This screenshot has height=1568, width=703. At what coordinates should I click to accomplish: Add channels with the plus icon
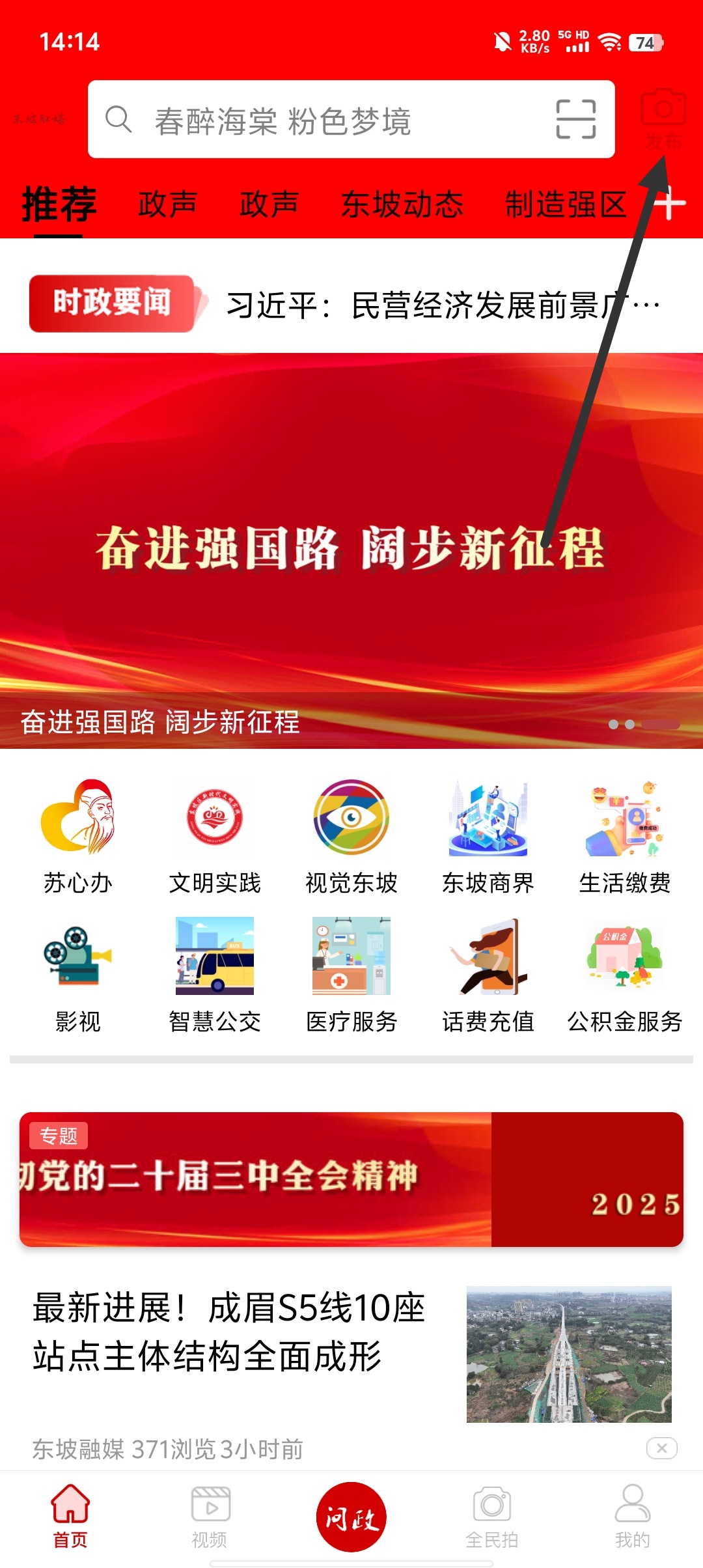coord(670,204)
